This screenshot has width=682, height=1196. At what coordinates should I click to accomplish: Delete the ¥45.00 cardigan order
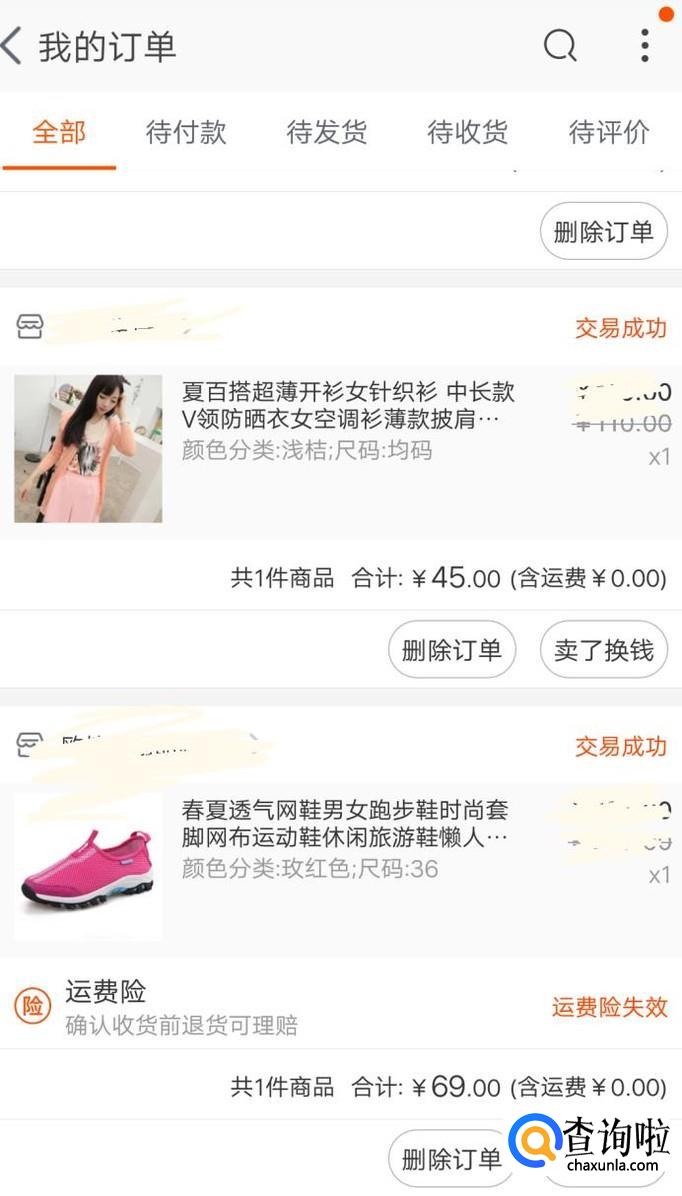[x=451, y=650]
